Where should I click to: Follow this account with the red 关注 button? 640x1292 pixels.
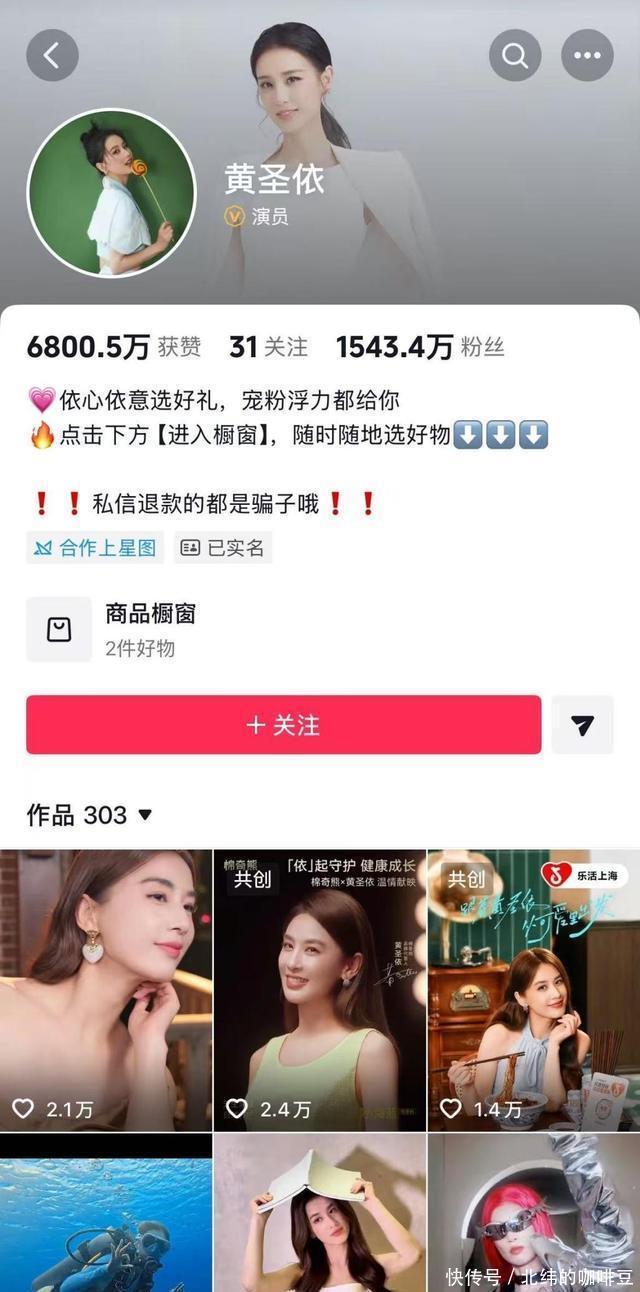tap(283, 725)
